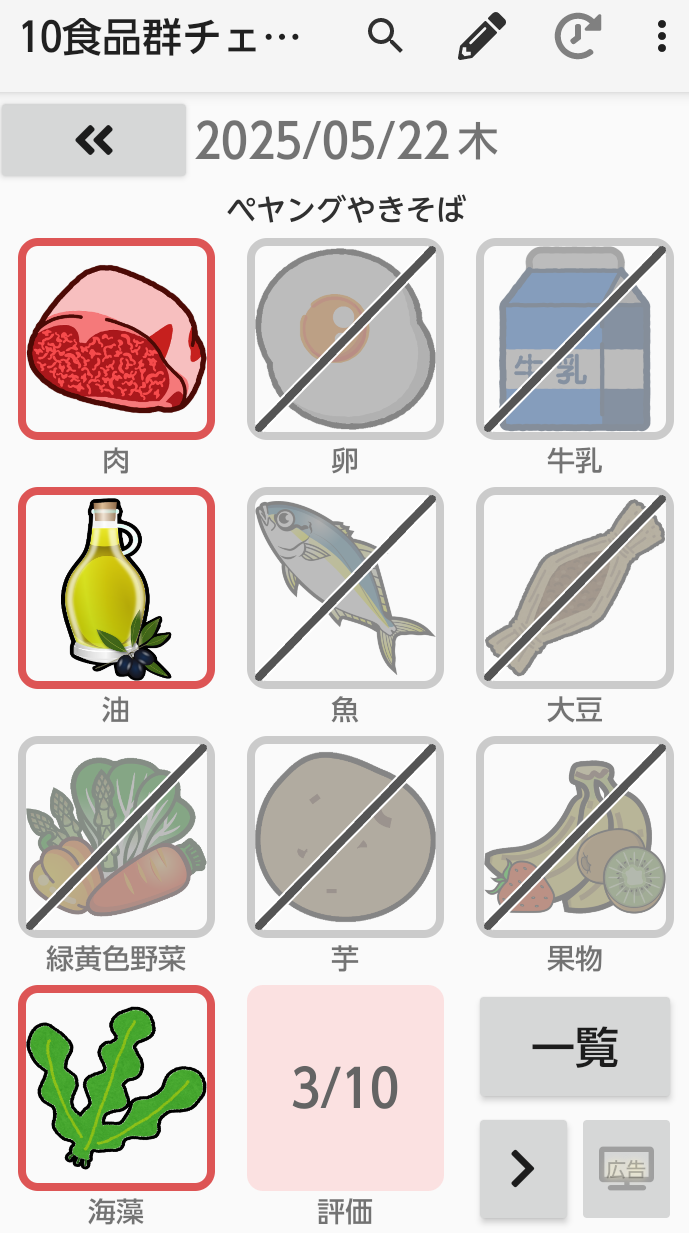The image size is (689, 1233).
Task: Toggle the 緑黄色野菜 vegetables tile
Action: (116, 836)
